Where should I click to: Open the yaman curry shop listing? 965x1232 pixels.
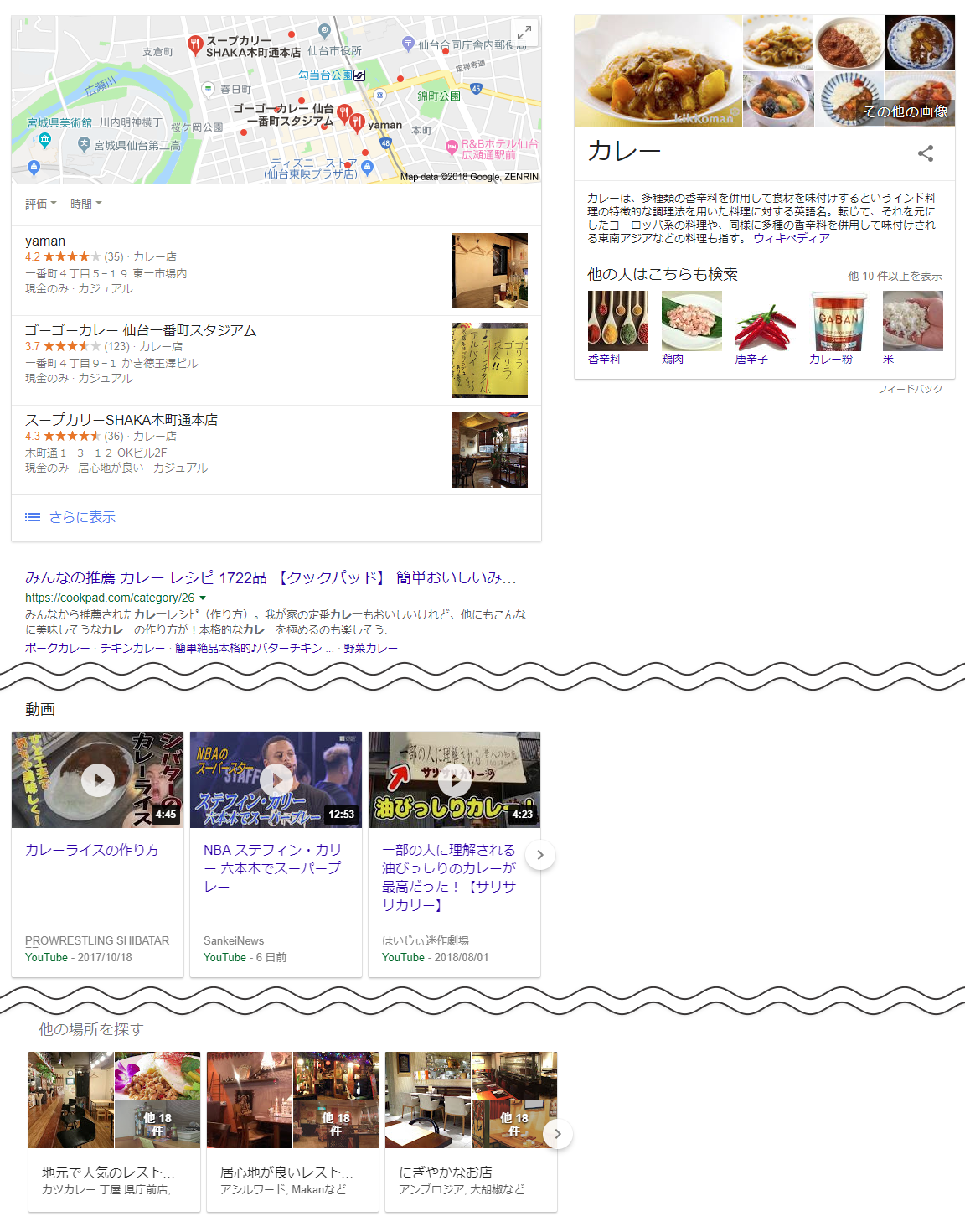45,241
